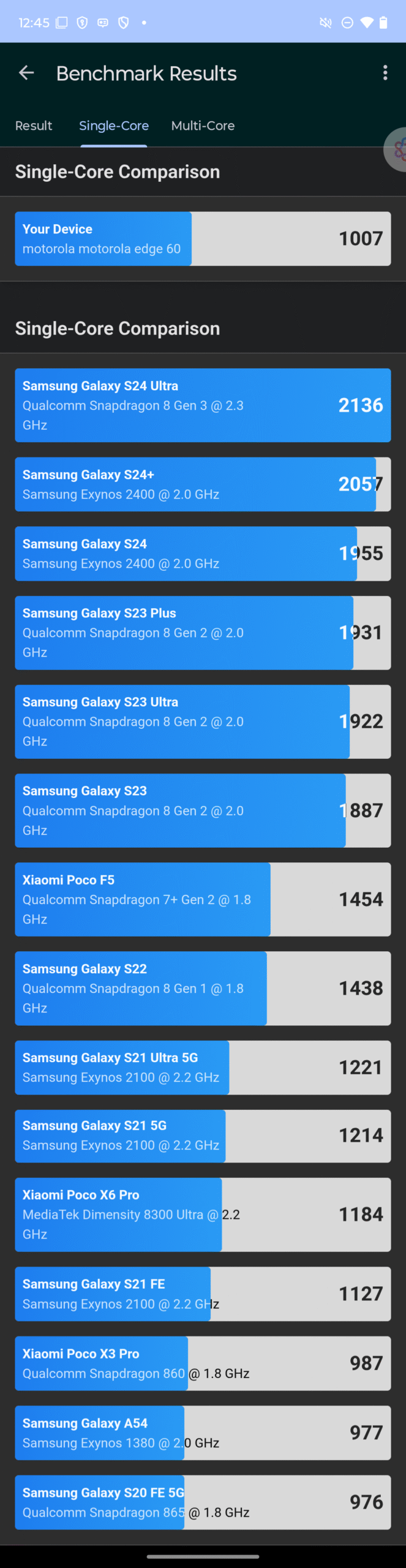Viewport: 406px width, 1568px height.
Task: Switch to the Result tab
Action: (x=34, y=126)
